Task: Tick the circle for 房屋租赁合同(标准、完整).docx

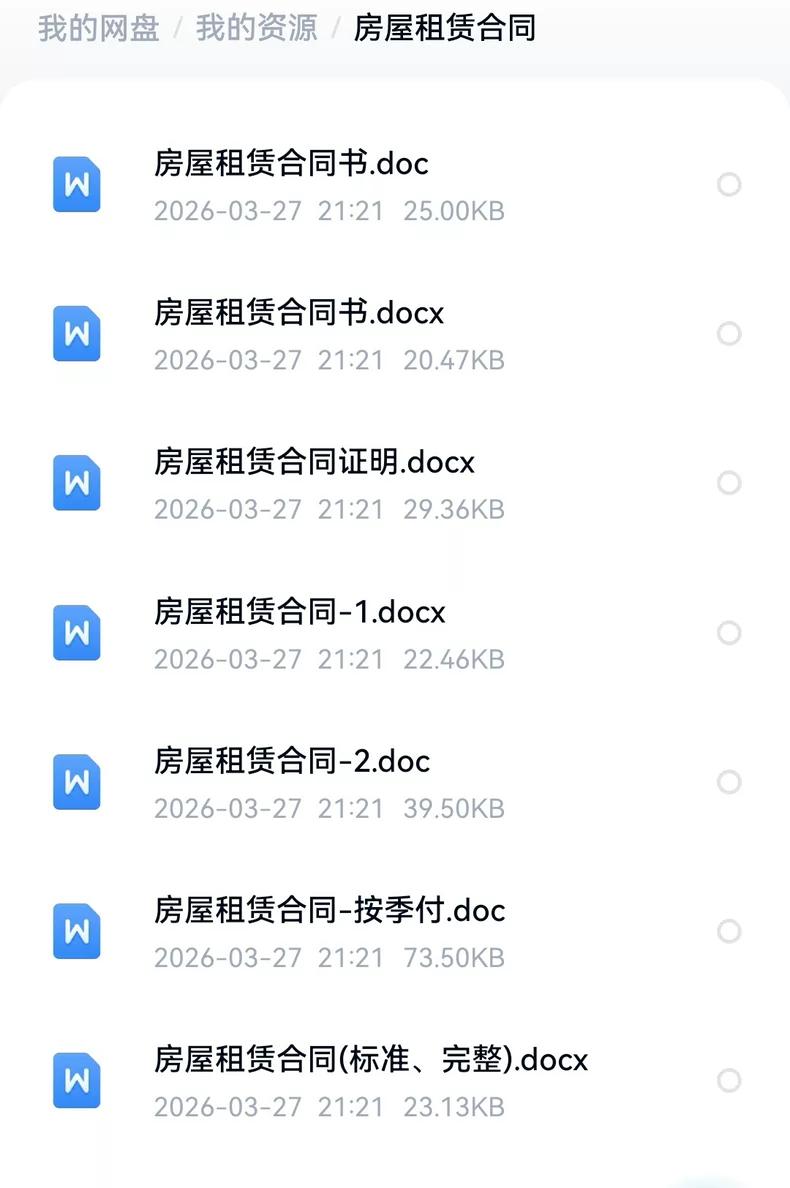Action: point(729,1081)
